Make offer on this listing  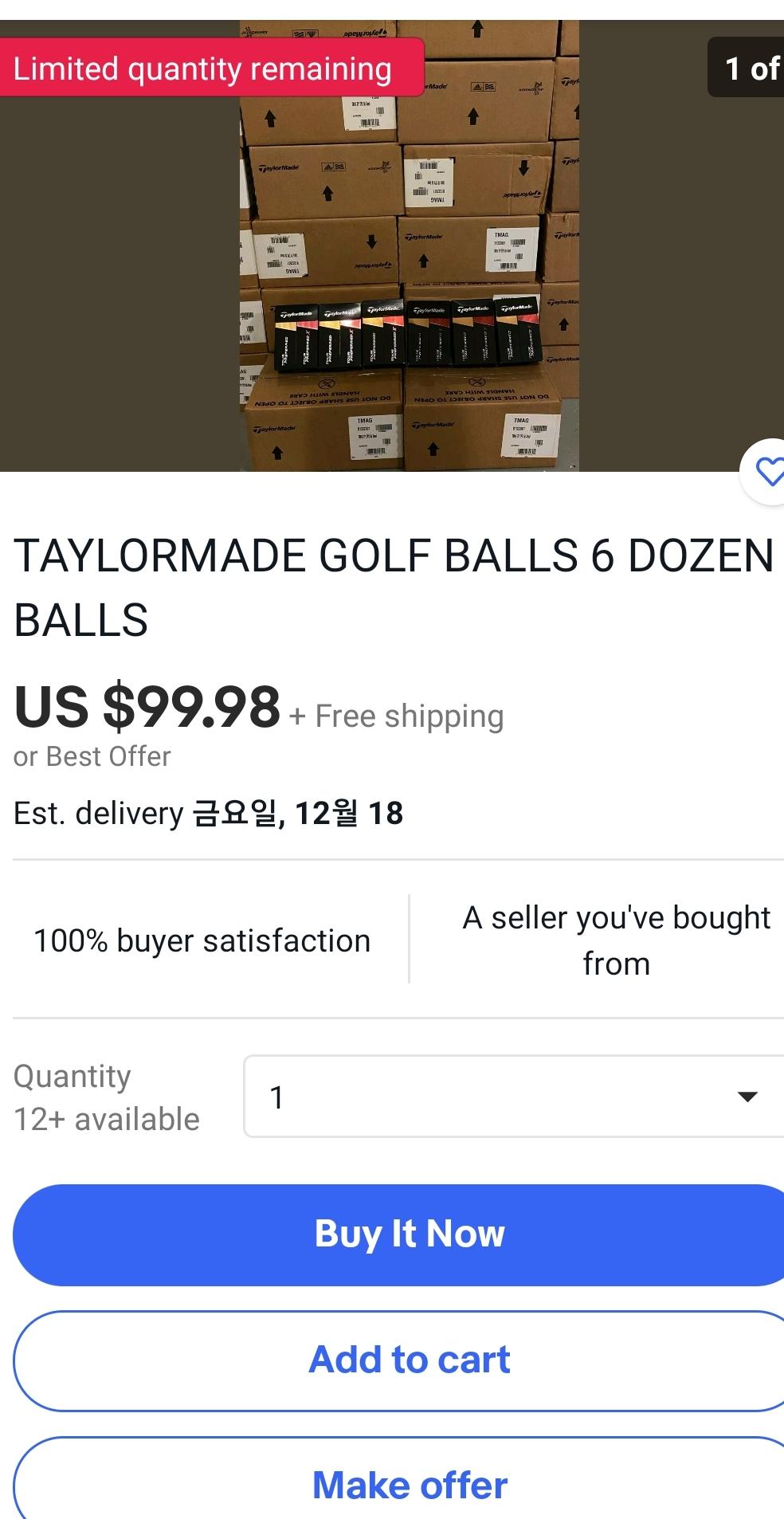[x=409, y=1484]
